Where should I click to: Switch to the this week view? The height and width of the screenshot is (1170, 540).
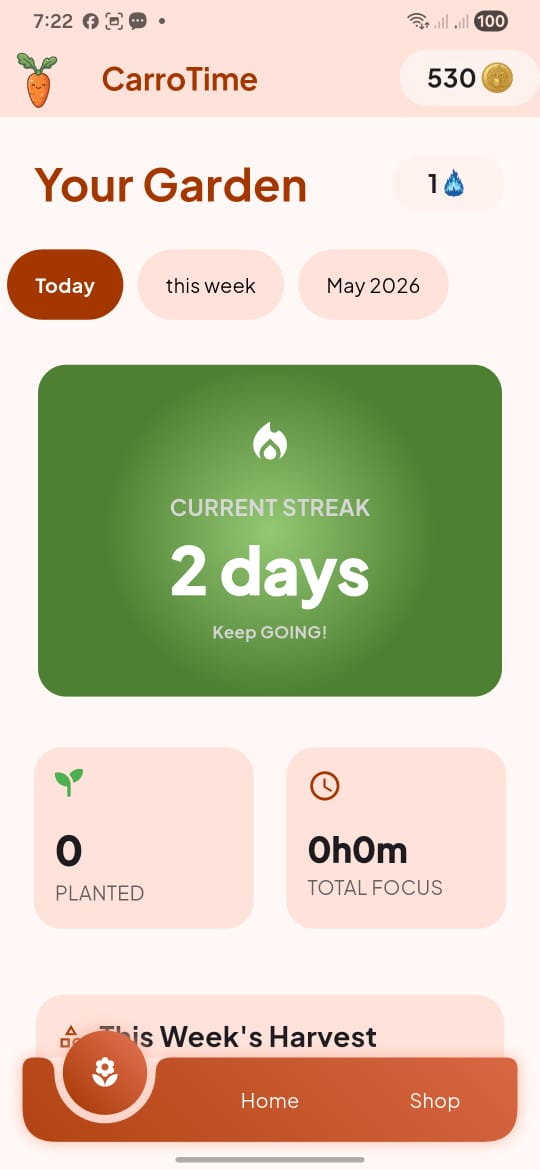[210, 285]
